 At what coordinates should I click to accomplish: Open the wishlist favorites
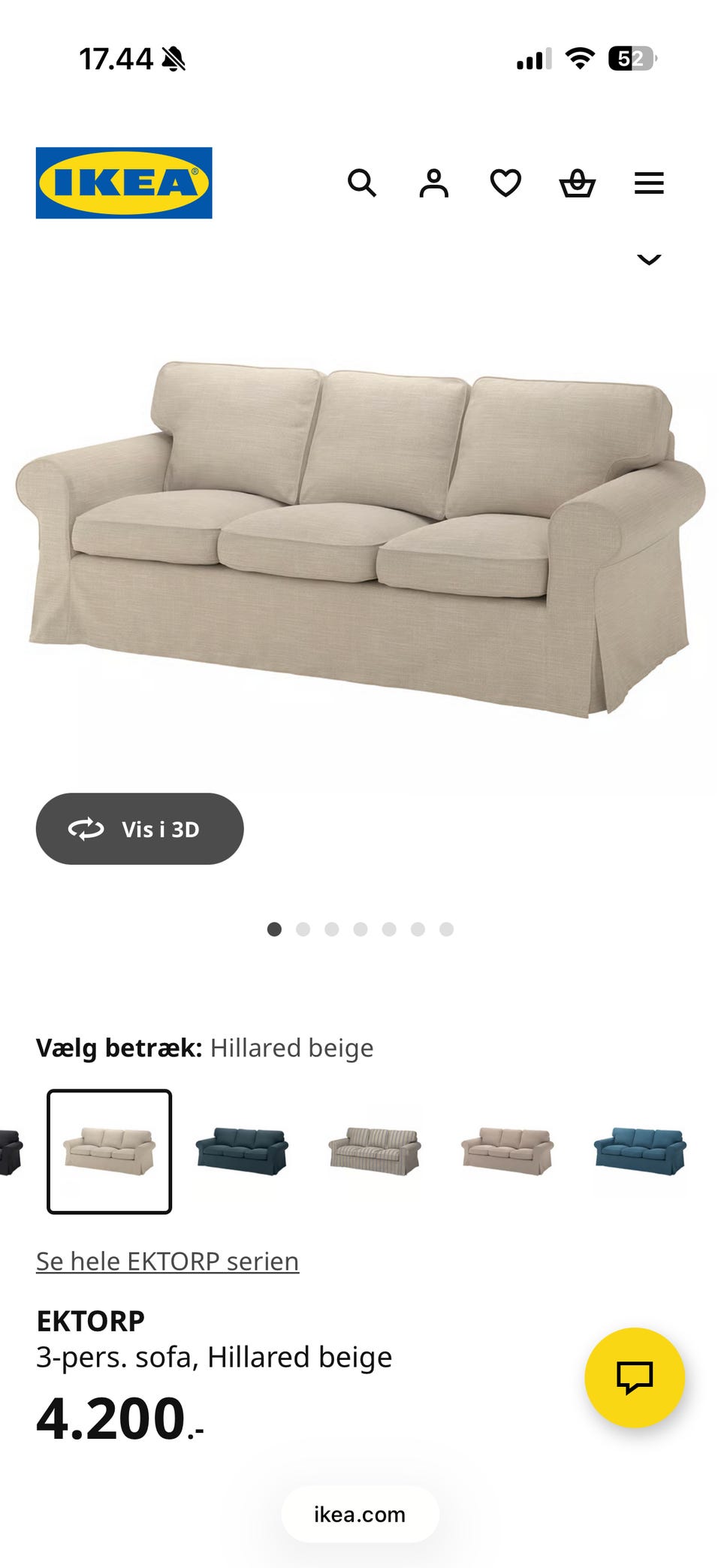point(505,183)
